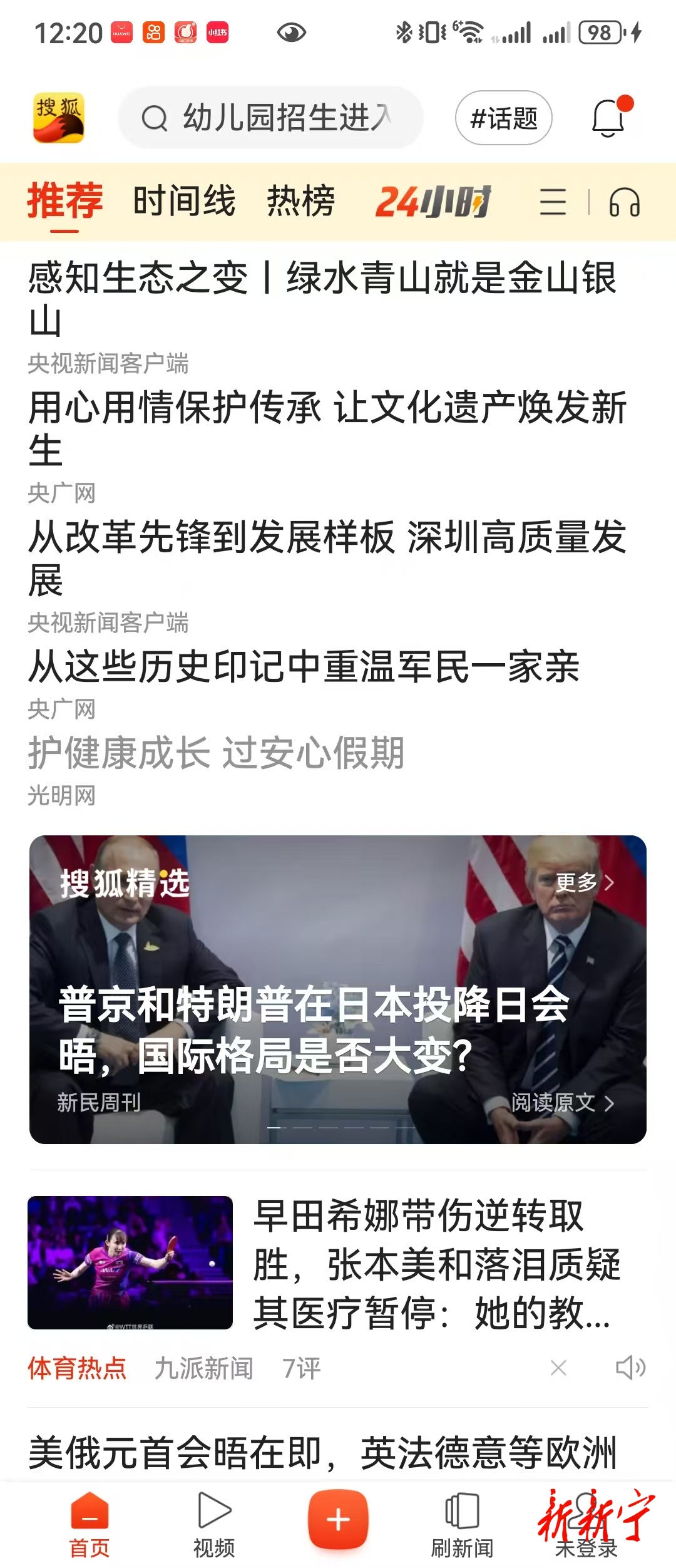
Task: Open article 感知生态之变 绿水青山
Action: [322, 298]
